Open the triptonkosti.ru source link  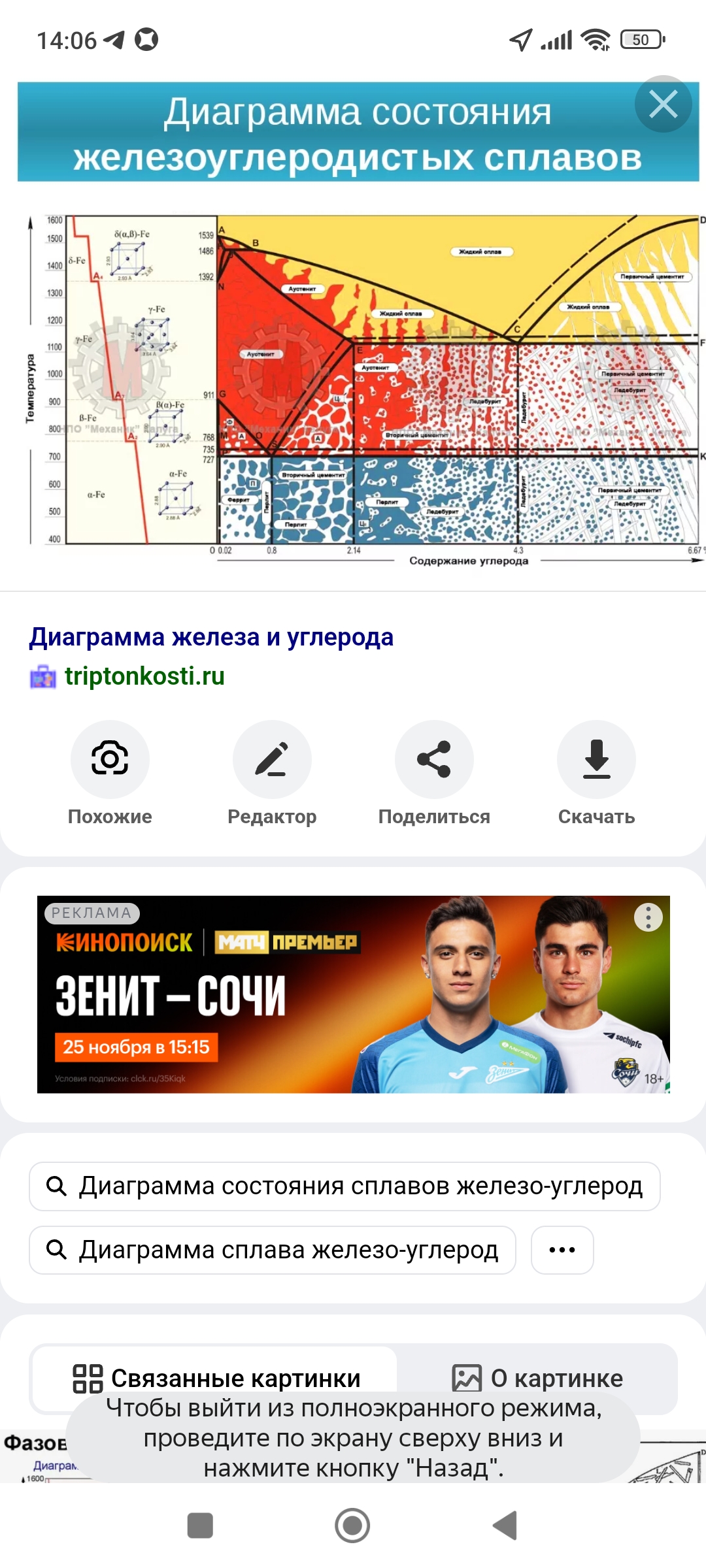coord(144,676)
